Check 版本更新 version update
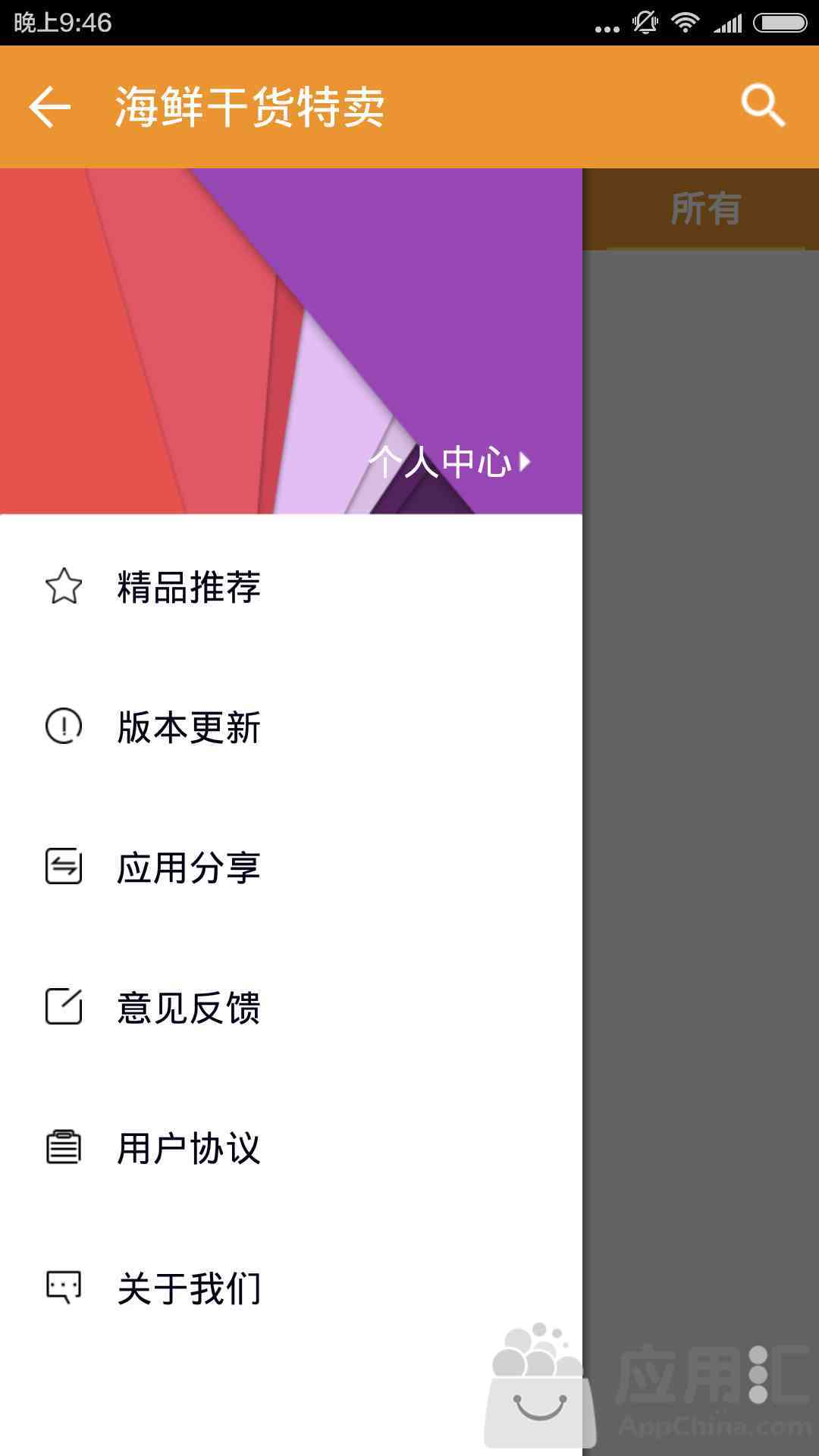 pyautogui.click(x=188, y=727)
